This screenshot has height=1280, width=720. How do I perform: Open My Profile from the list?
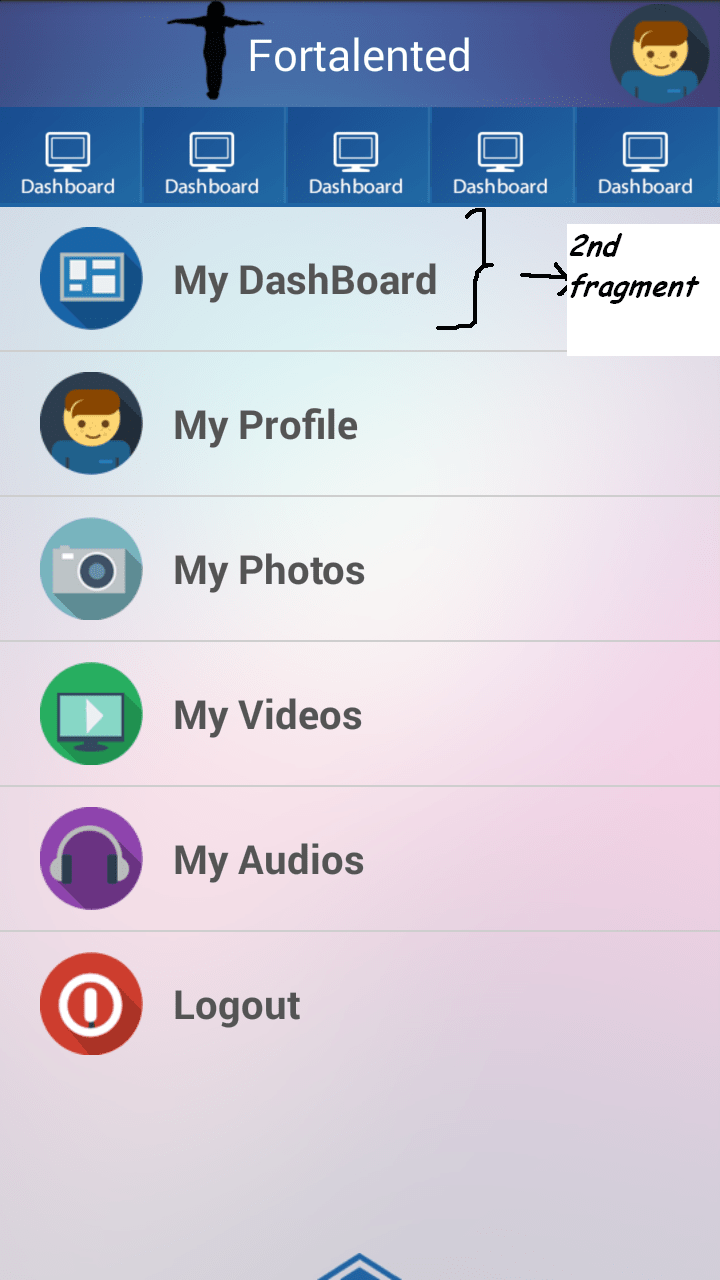pyautogui.click(x=265, y=423)
